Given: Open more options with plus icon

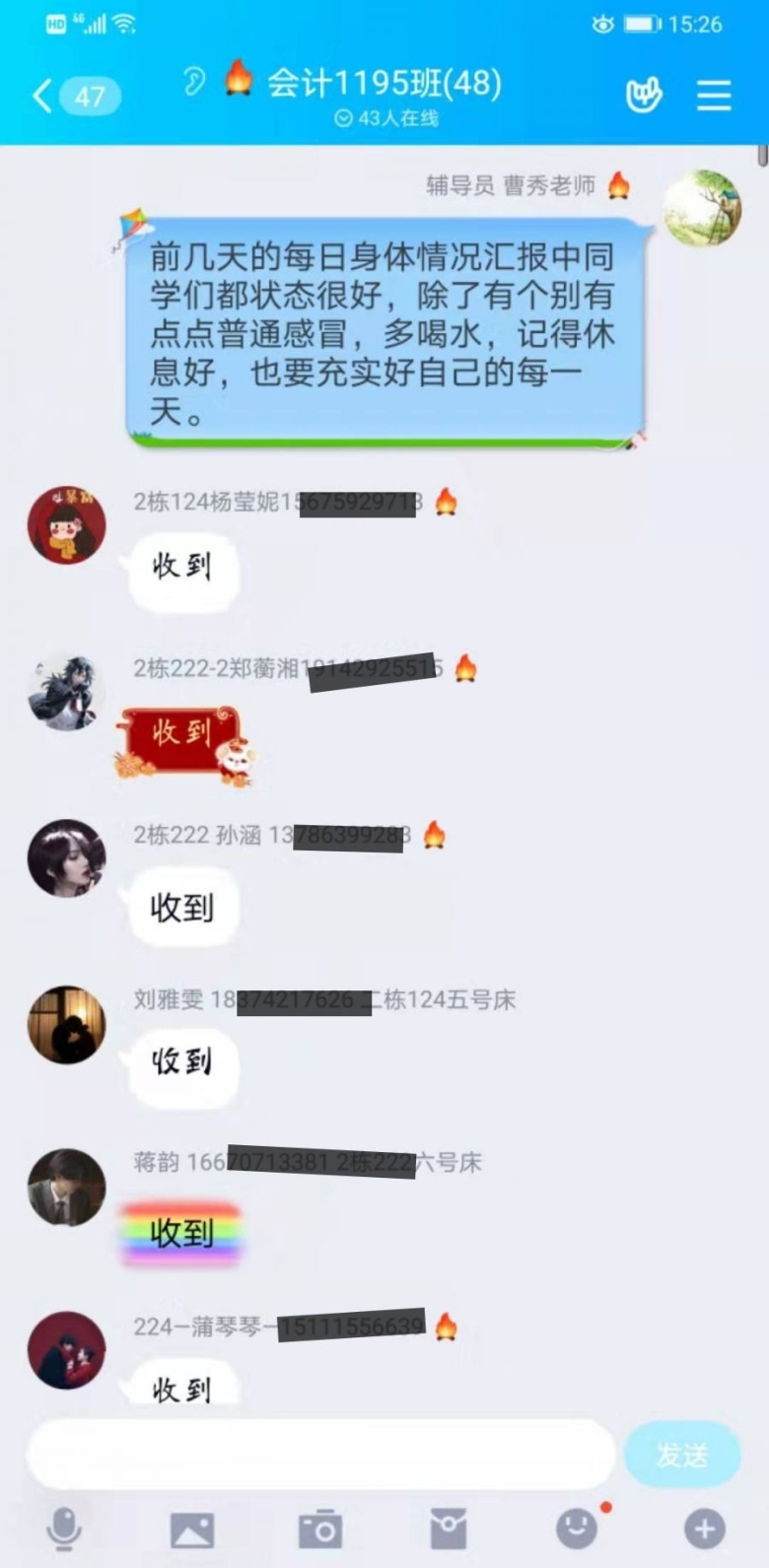Looking at the screenshot, I should [x=705, y=1530].
